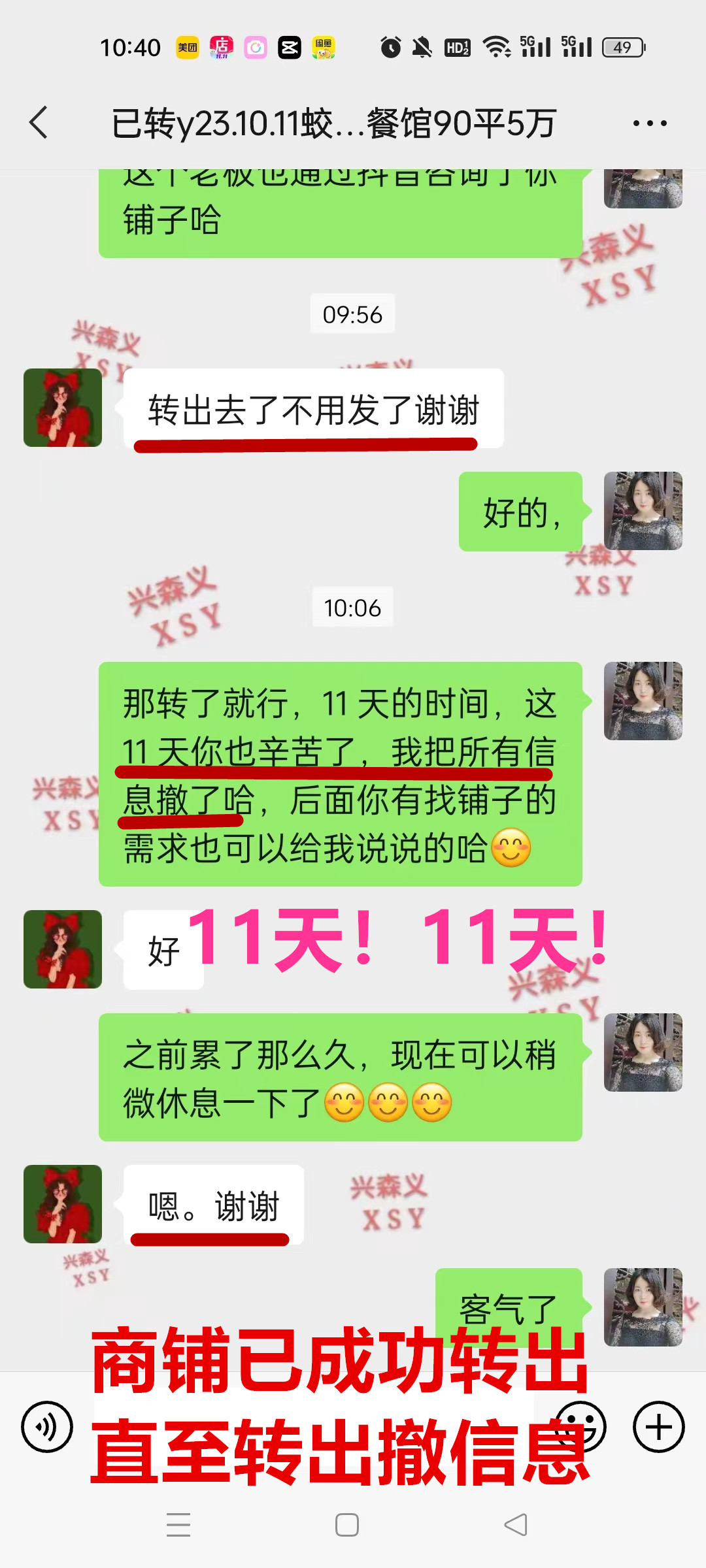Switch to voice message input
This screenshot has height=1568, width=706.
tap(47, 1427)
